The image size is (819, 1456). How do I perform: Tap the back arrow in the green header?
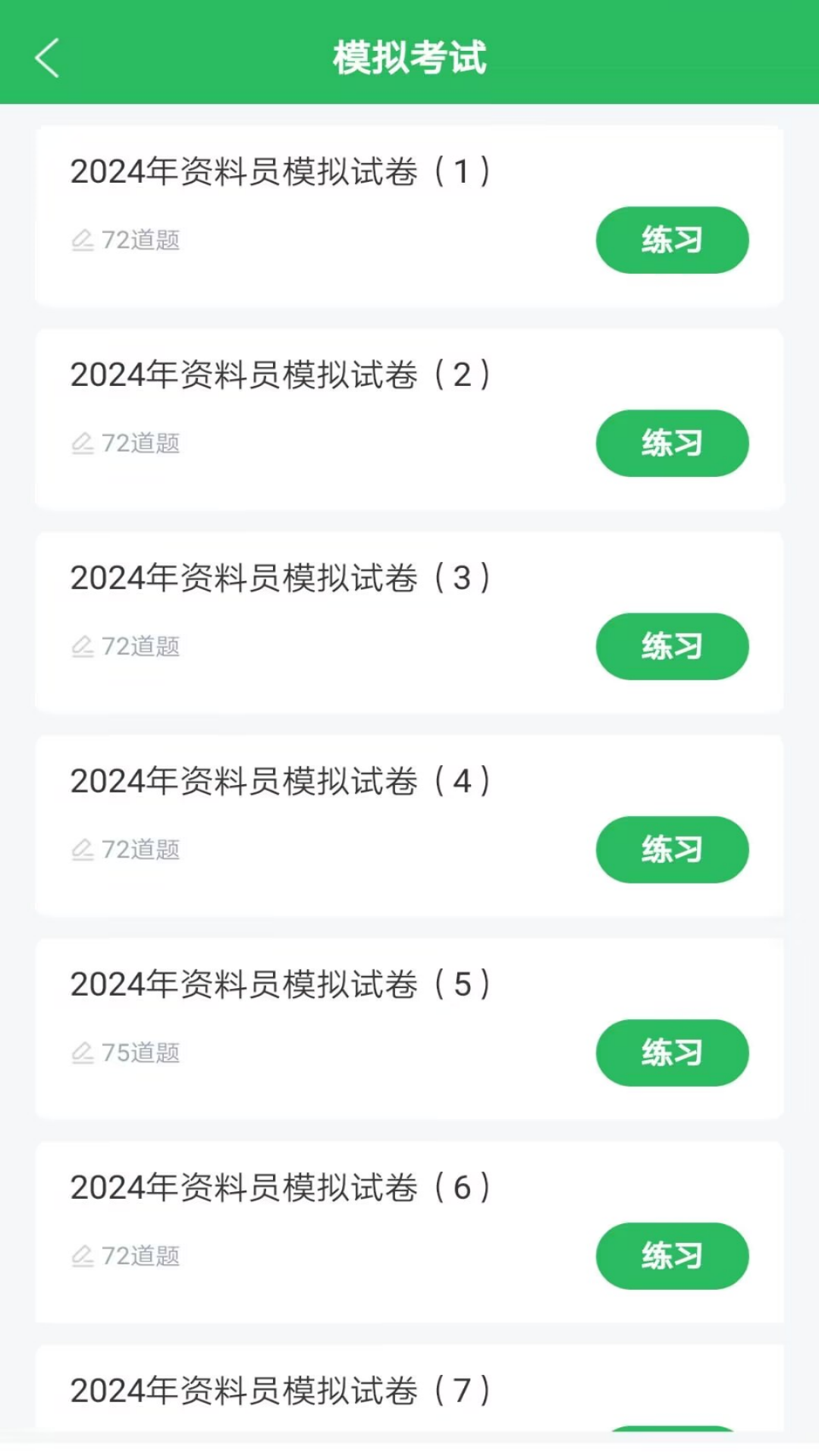pos(47,57)
